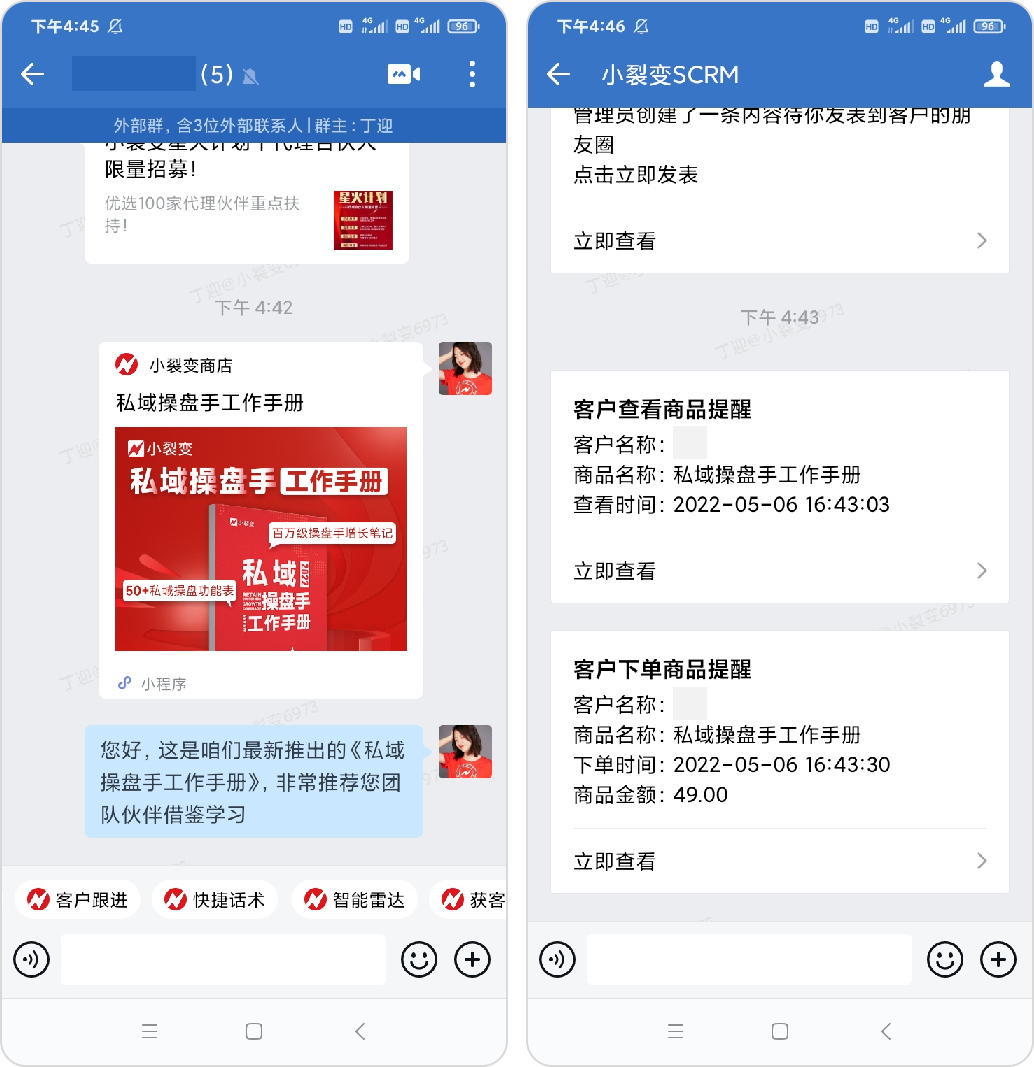View details under 客户查看商品提醒
This screenshot has height=1067, width=1034.
click(780, 571)
